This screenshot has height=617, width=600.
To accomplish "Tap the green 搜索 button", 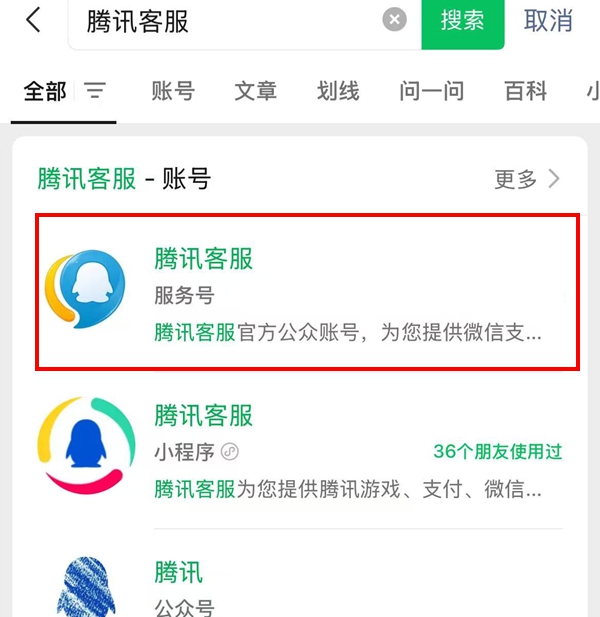I will coord(462,21).
